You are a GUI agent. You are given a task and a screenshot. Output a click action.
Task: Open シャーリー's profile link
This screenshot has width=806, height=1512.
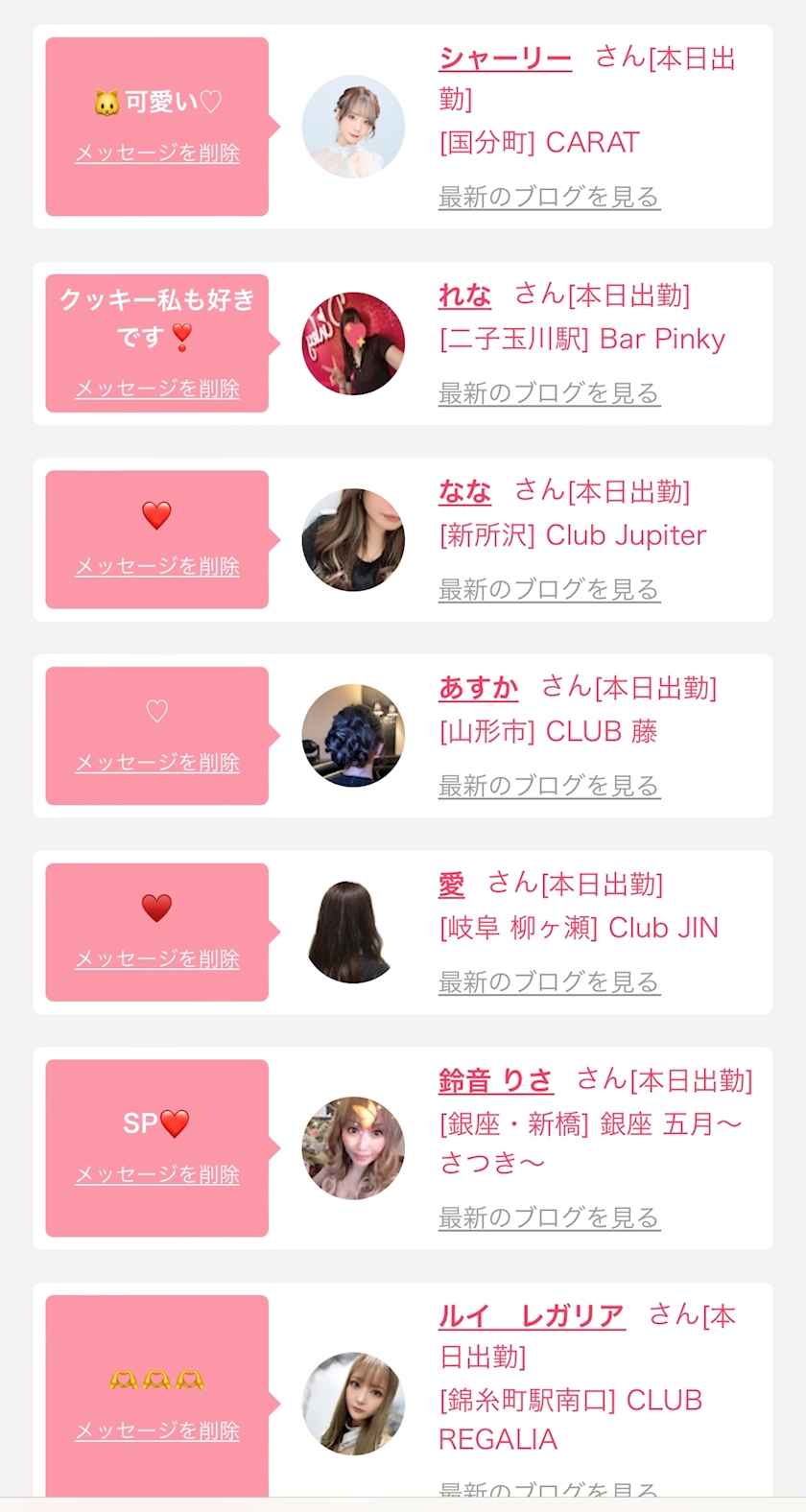(x=505, y=59)
